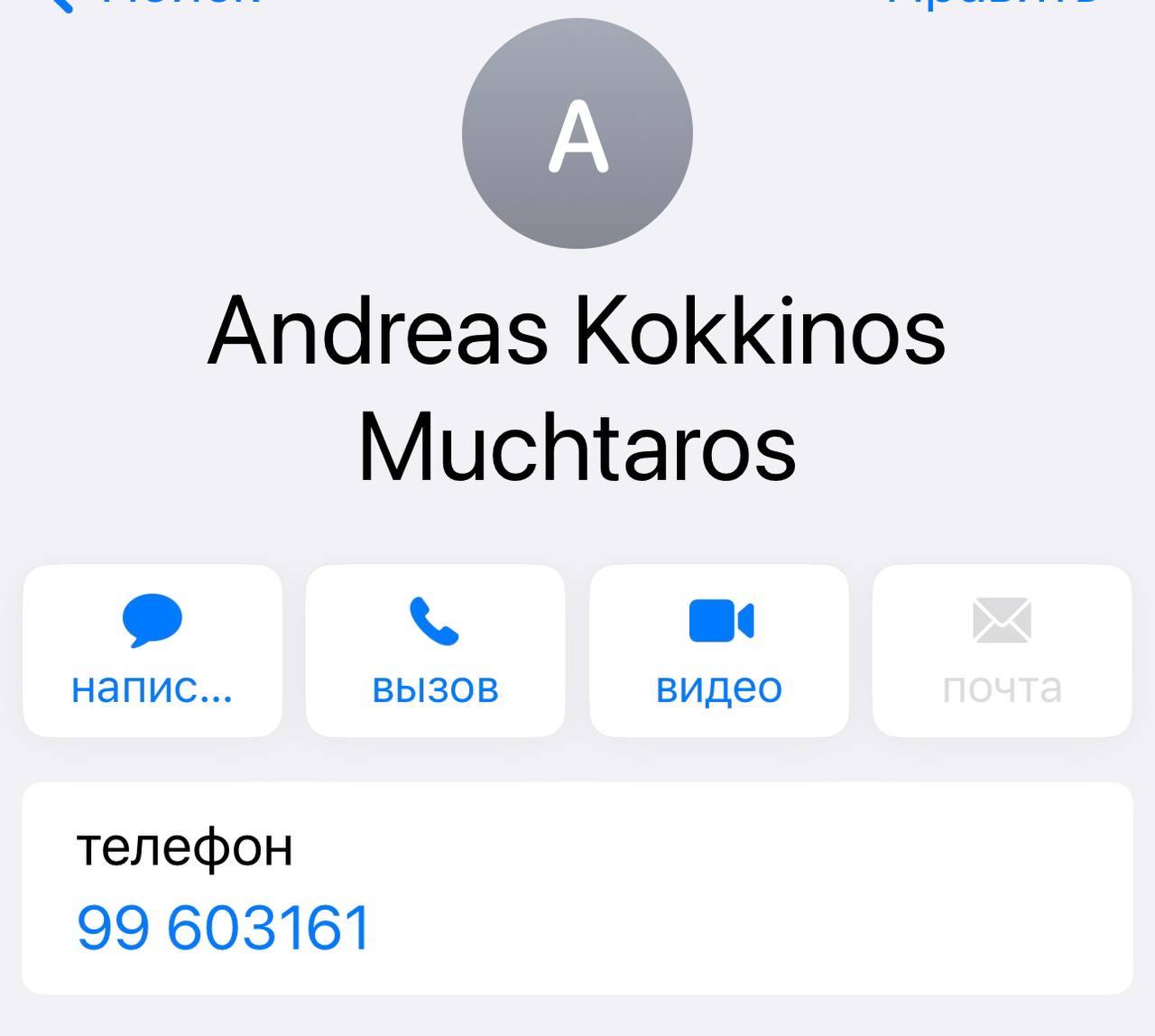Tap the вызов call button

[x=435, y=650]
